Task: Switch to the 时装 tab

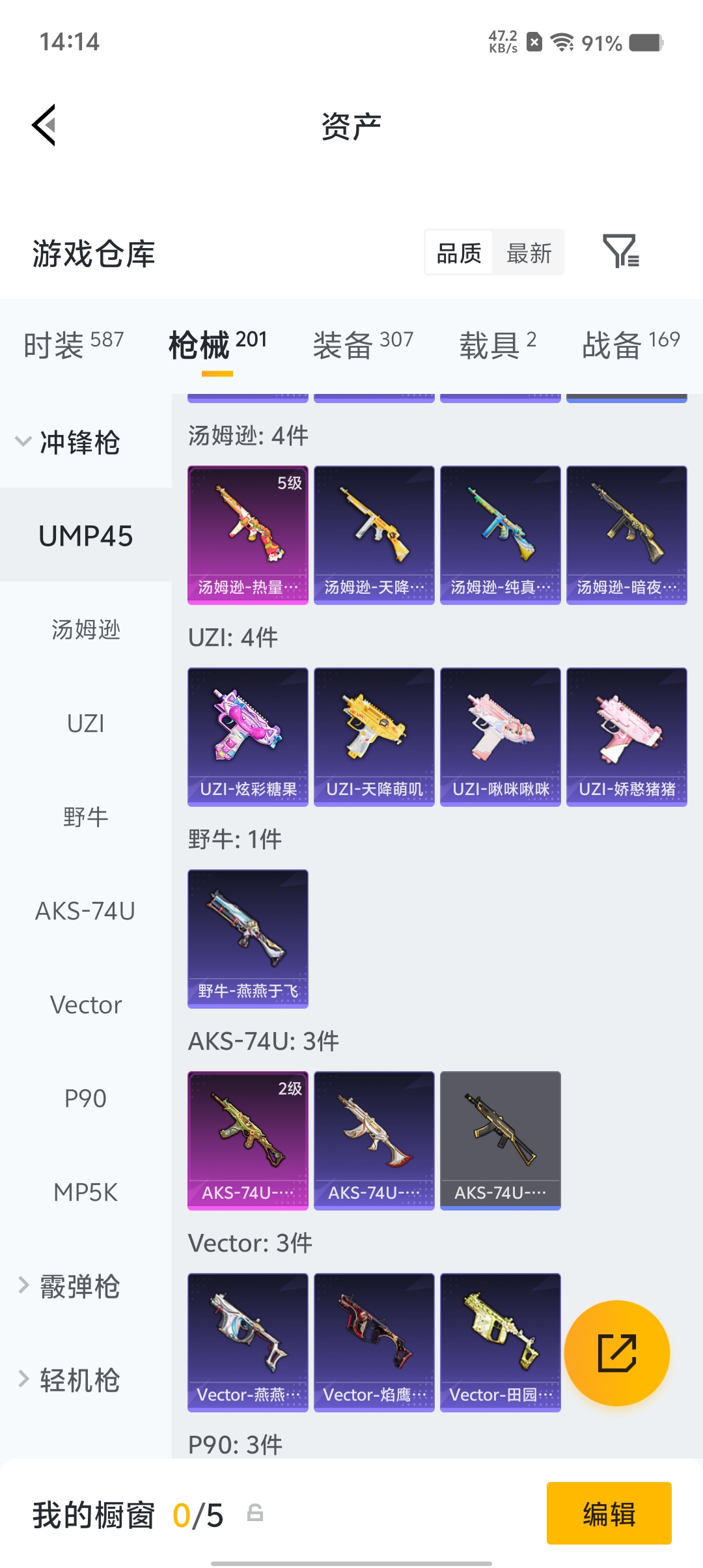Action: tap(74, 344)
